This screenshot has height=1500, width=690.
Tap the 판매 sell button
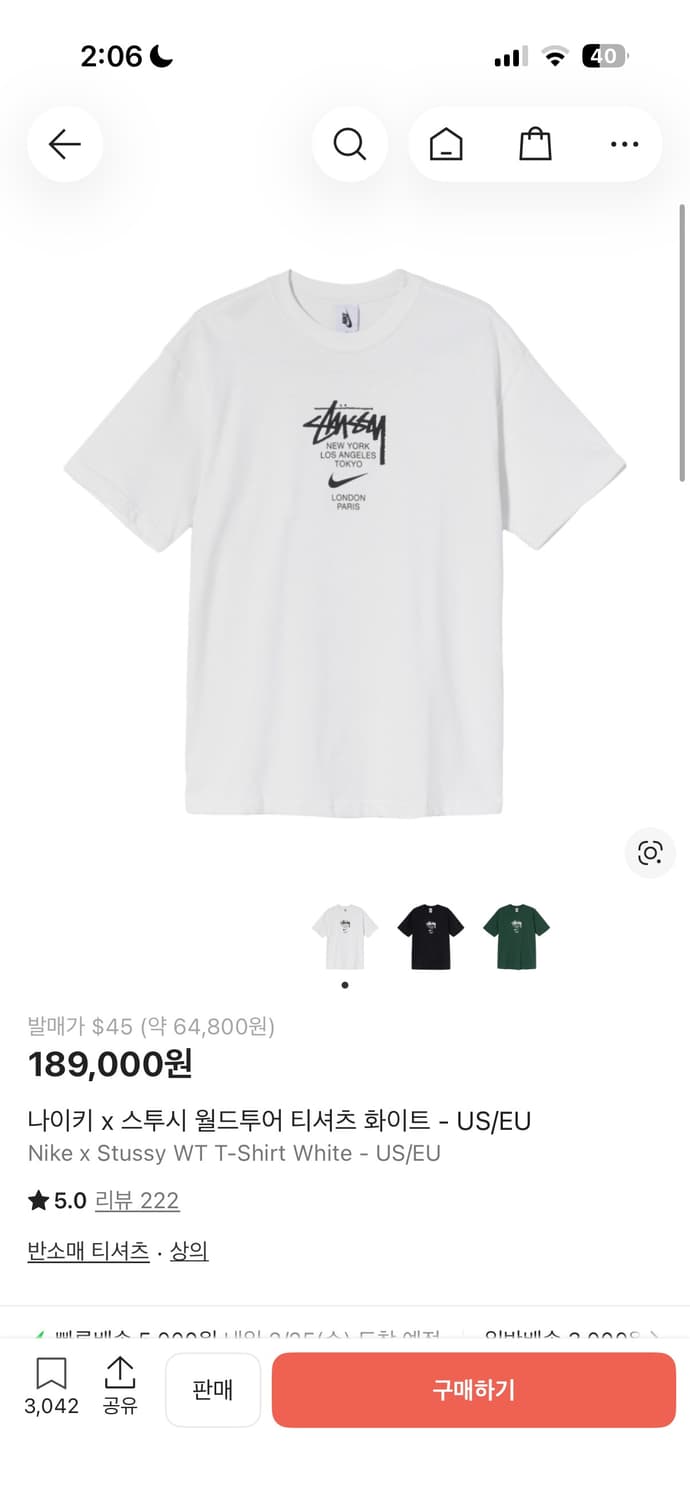[x=213, y=1390]
